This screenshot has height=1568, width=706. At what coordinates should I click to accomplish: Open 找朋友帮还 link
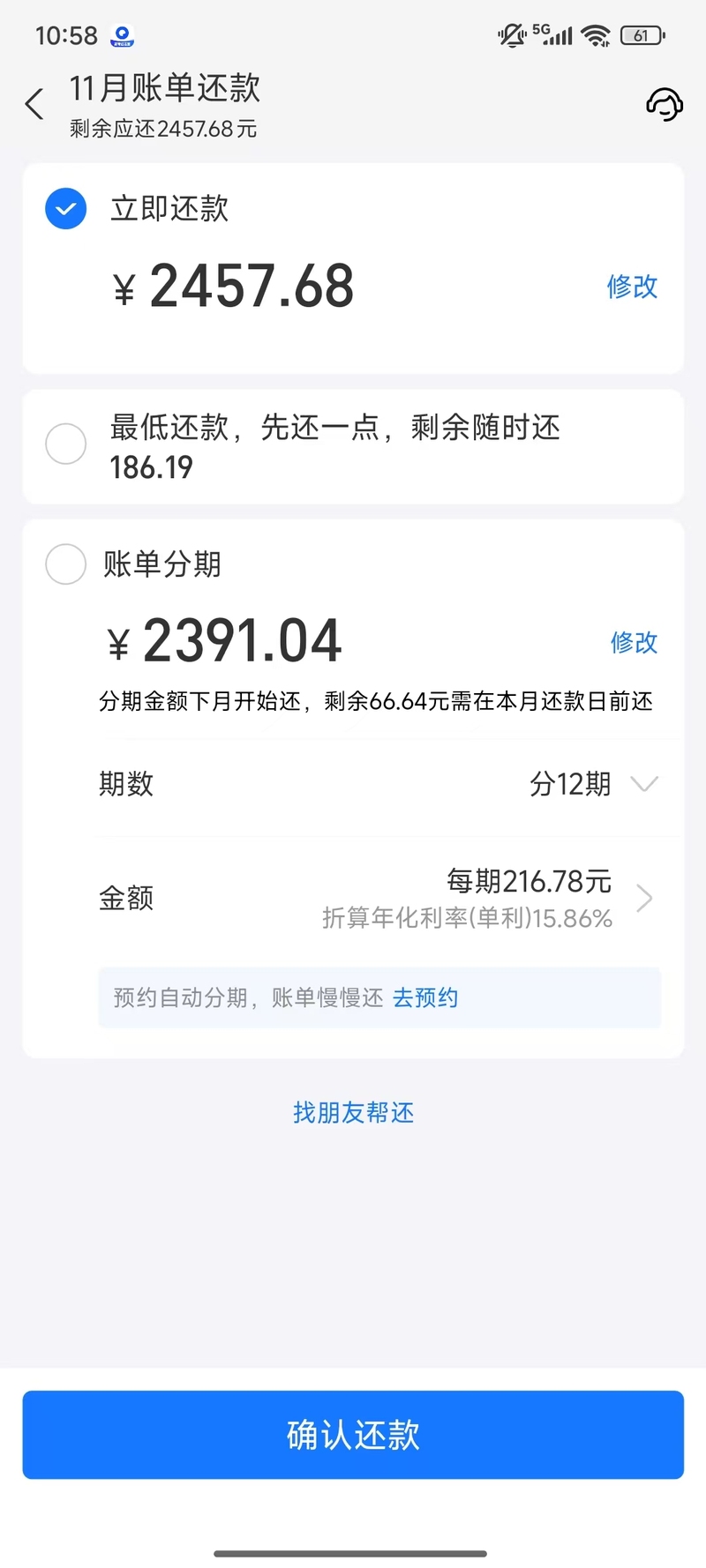click(353, 1112)
